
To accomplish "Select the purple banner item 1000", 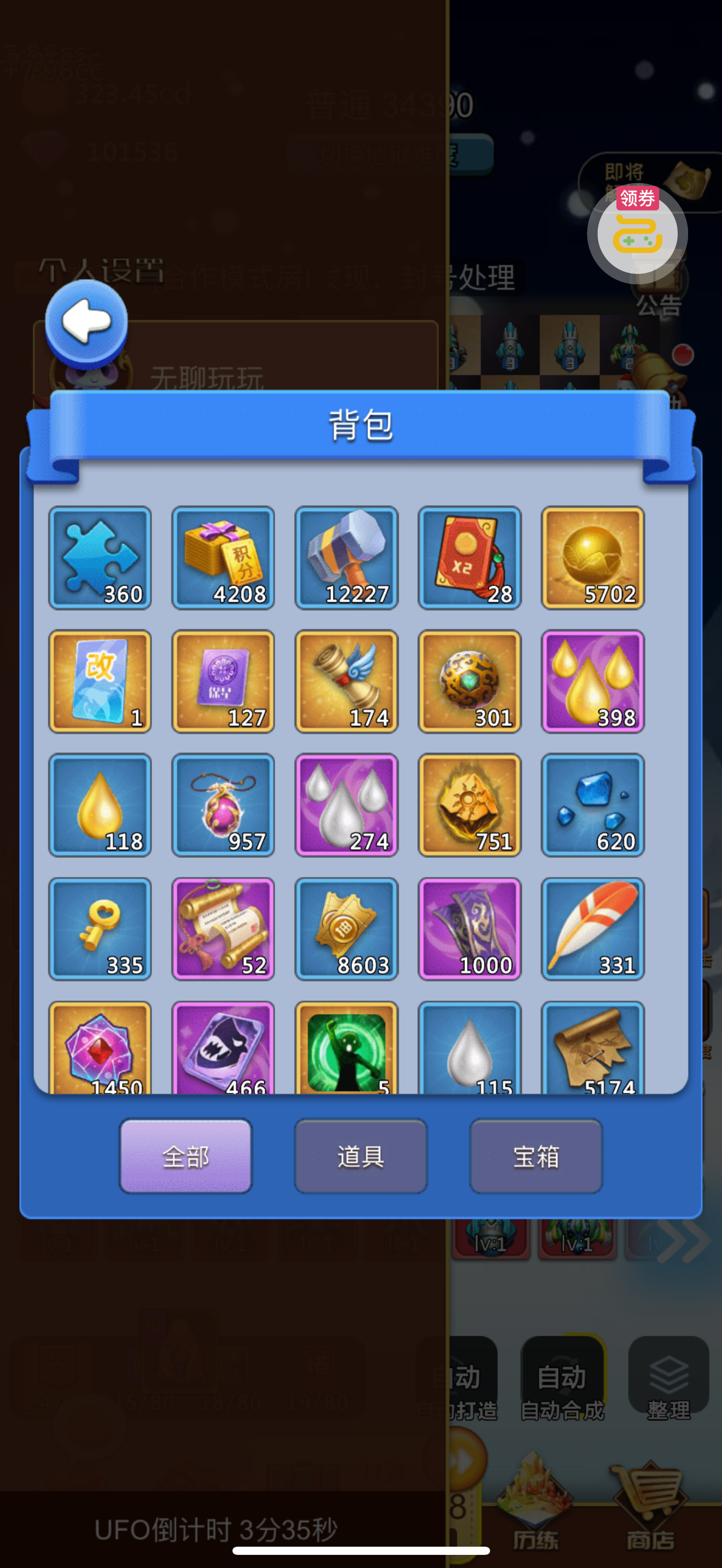I will pyautogui.click(x=469, y=929).
